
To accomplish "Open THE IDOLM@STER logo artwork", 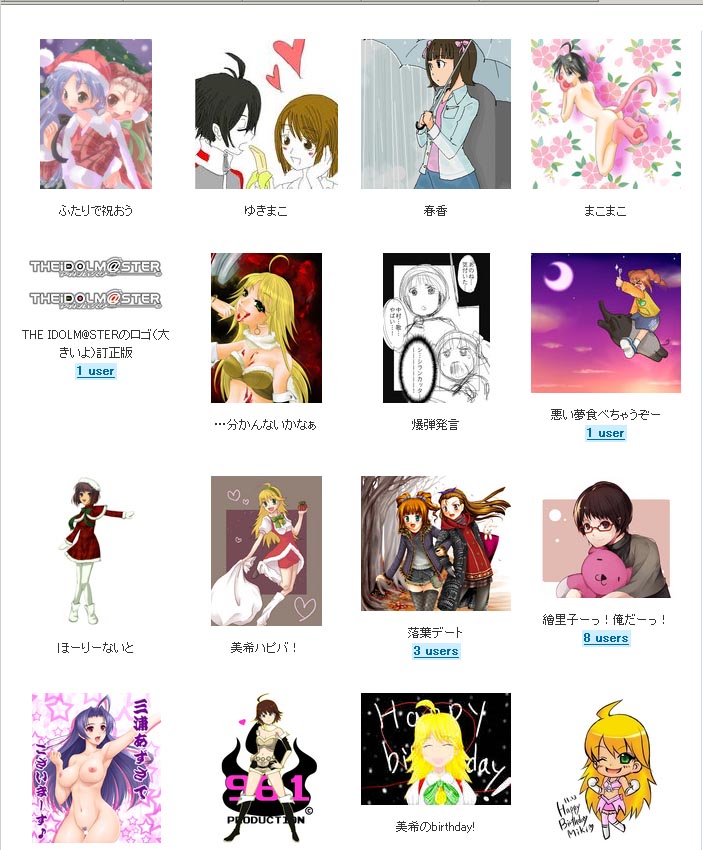I will [x=95, y=283].
